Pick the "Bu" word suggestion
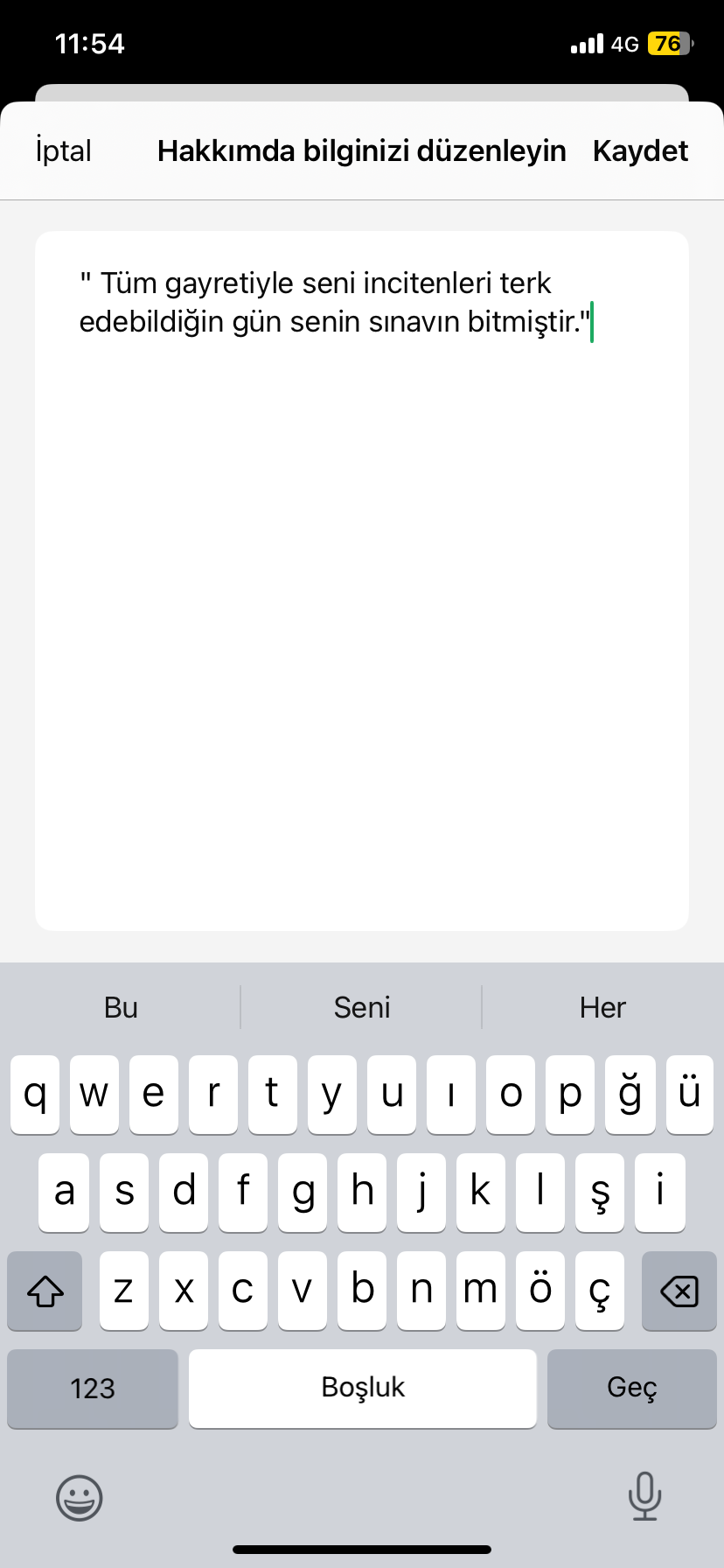724x1568 pixels. [x=121, y=1007]
